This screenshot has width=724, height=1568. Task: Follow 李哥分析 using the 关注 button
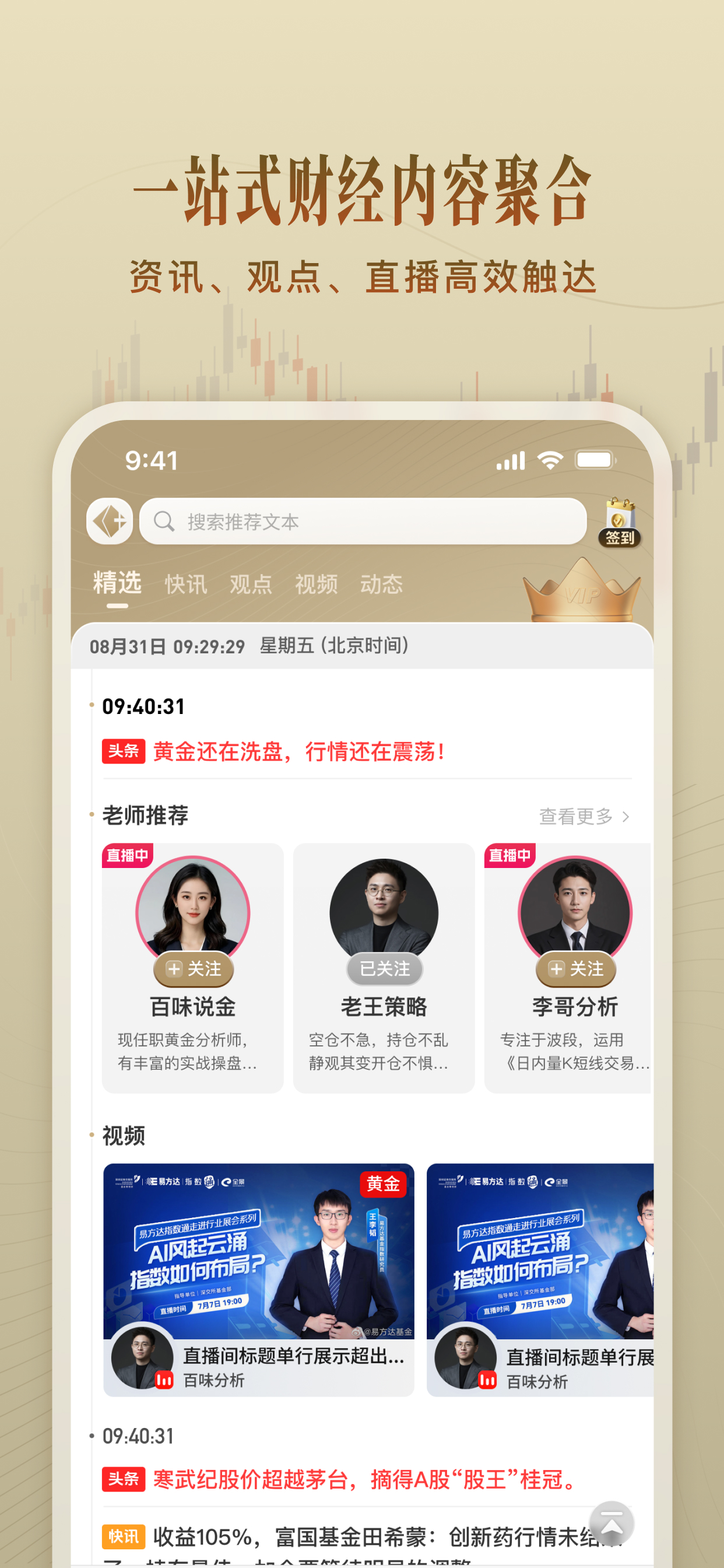click(574, 968)
